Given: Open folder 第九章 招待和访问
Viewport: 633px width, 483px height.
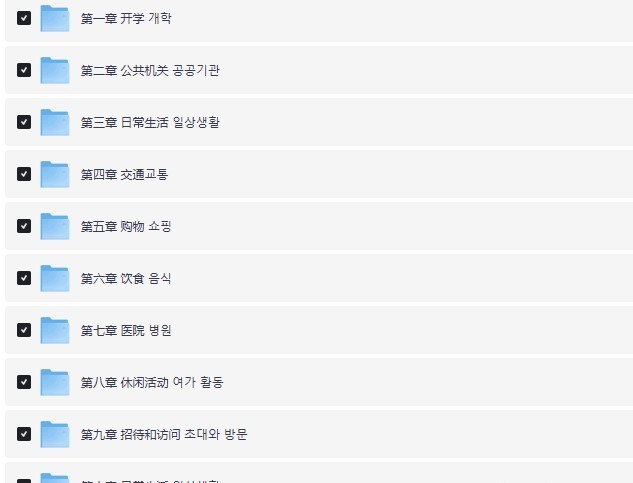Looking at the screenshot, I should pos(164,434).
